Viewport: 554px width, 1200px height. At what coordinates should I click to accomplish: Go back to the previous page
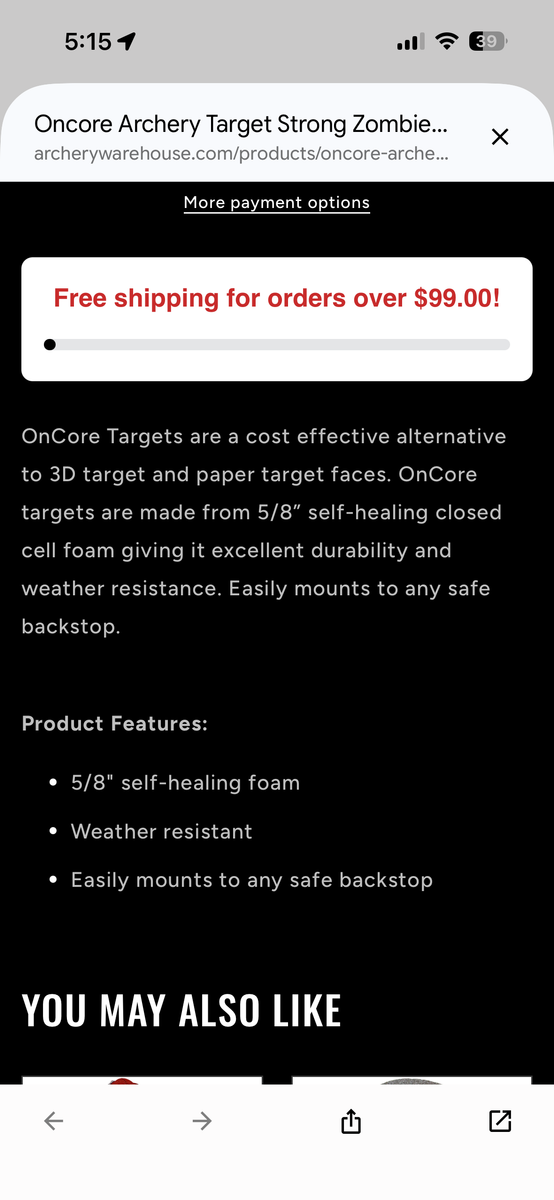coord(54,1121)
